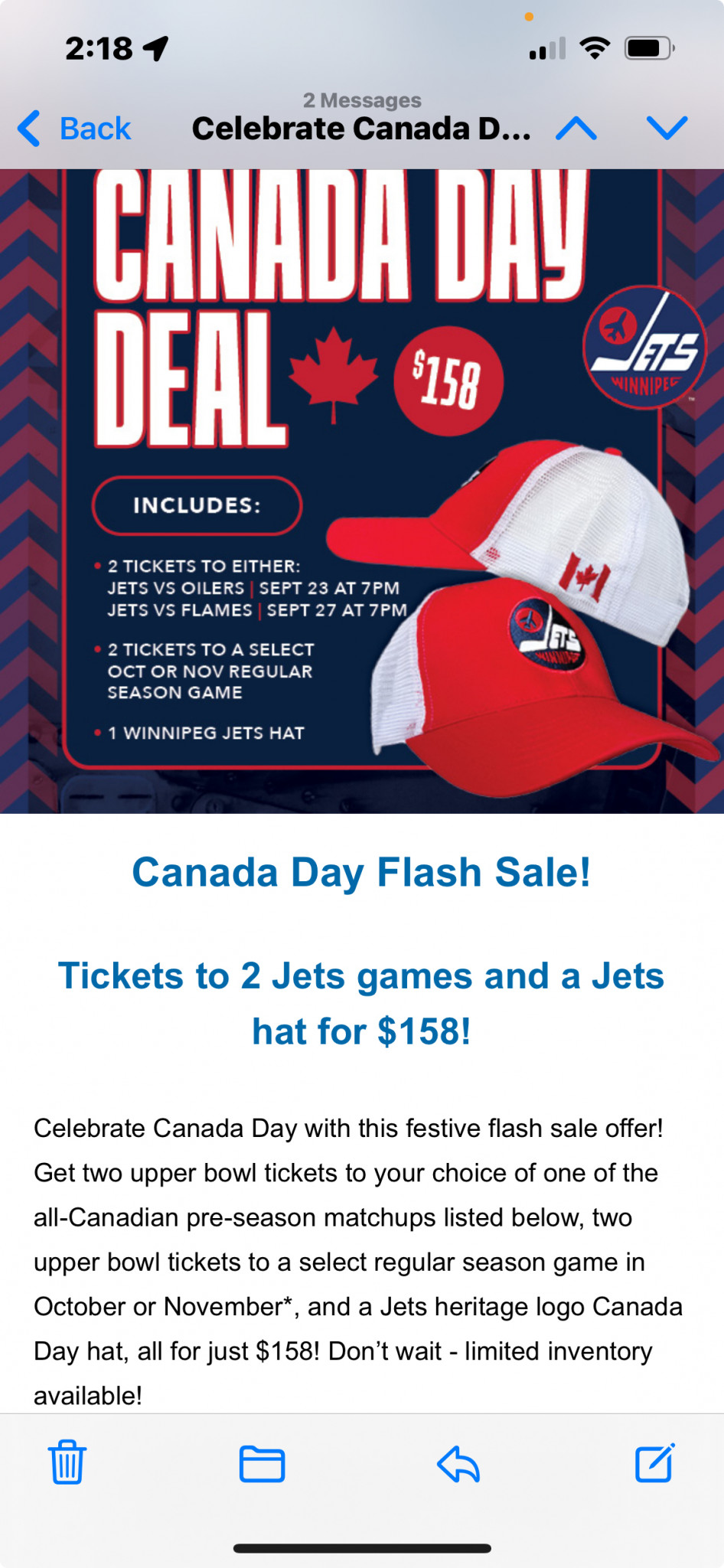Delete this email with the trash icon

(67, 1462)
